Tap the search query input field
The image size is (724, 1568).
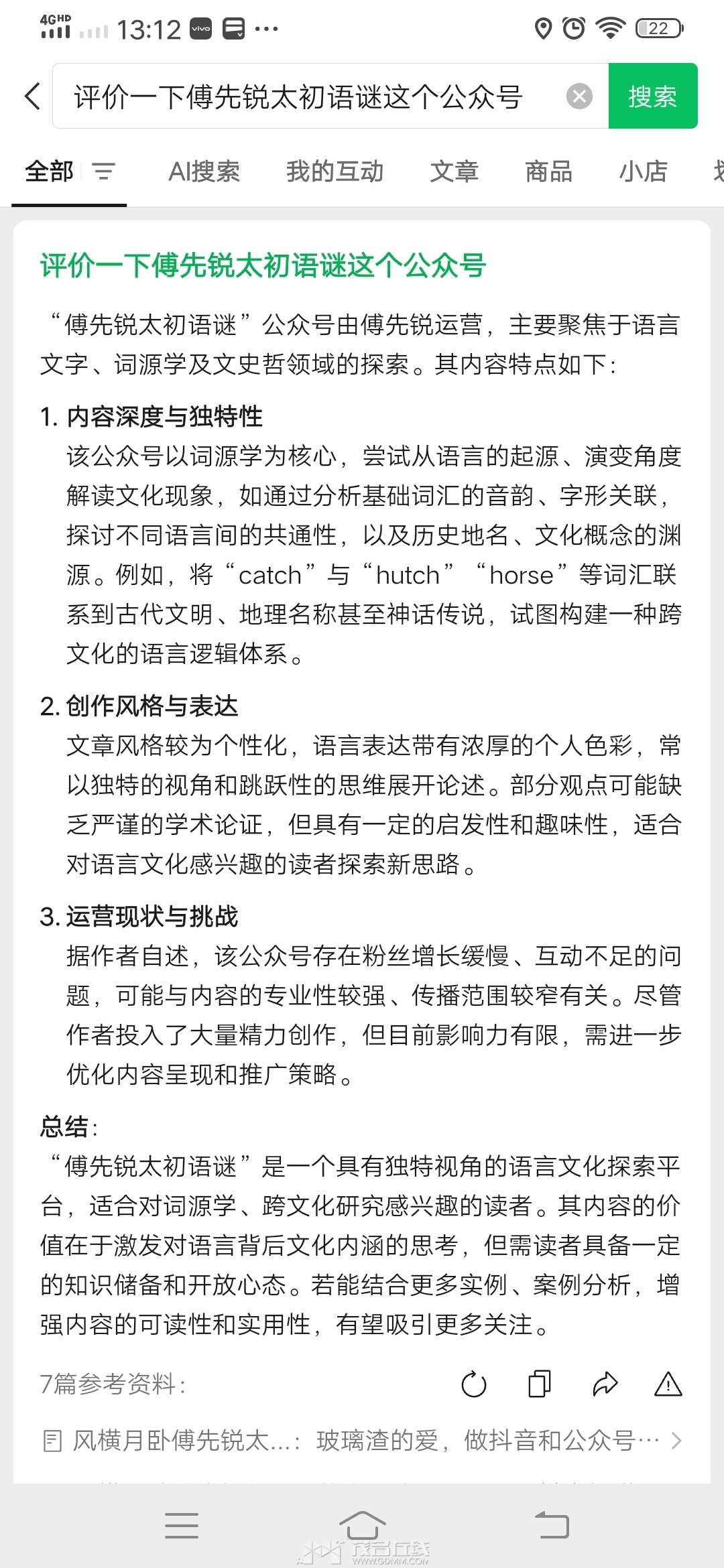tap(308, 96)
